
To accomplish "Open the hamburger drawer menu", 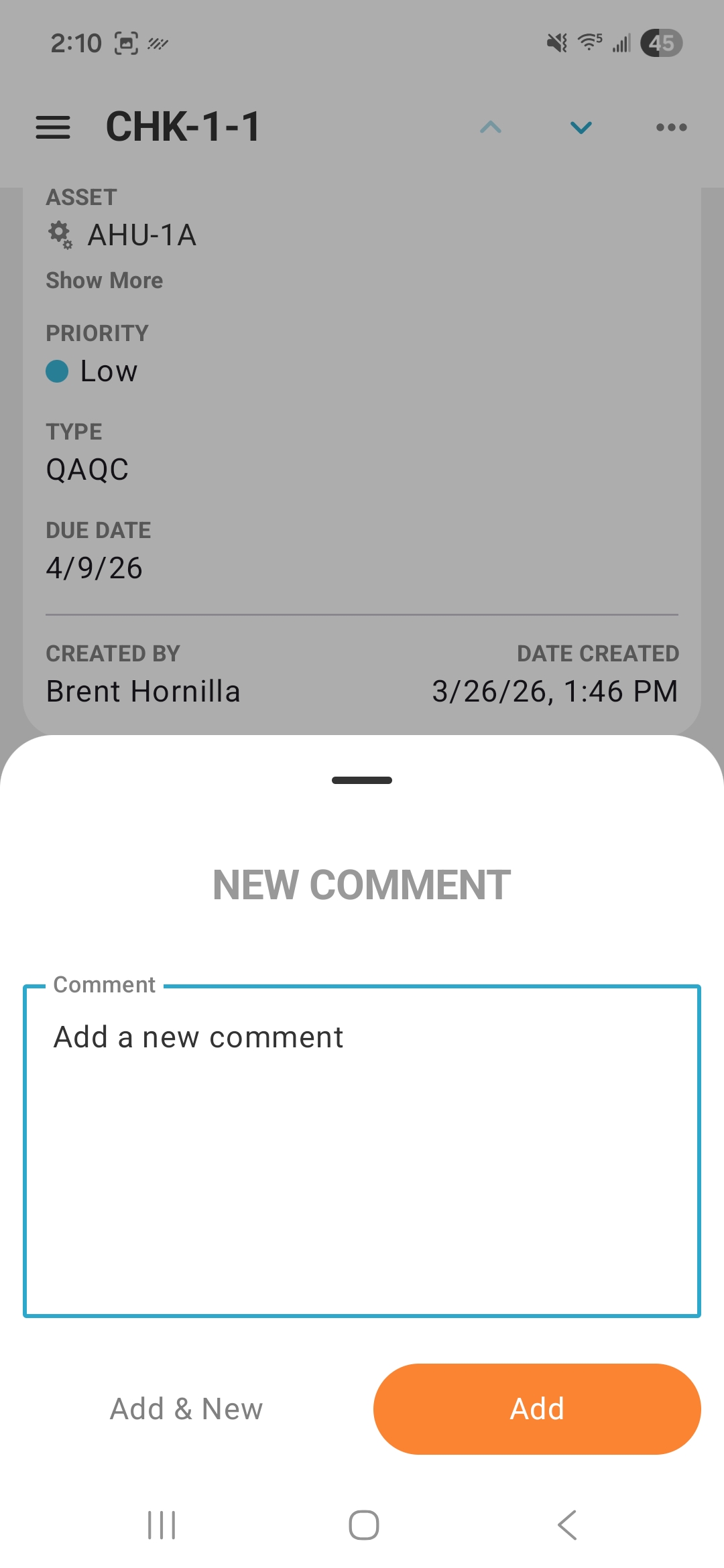I will point(53,127).
